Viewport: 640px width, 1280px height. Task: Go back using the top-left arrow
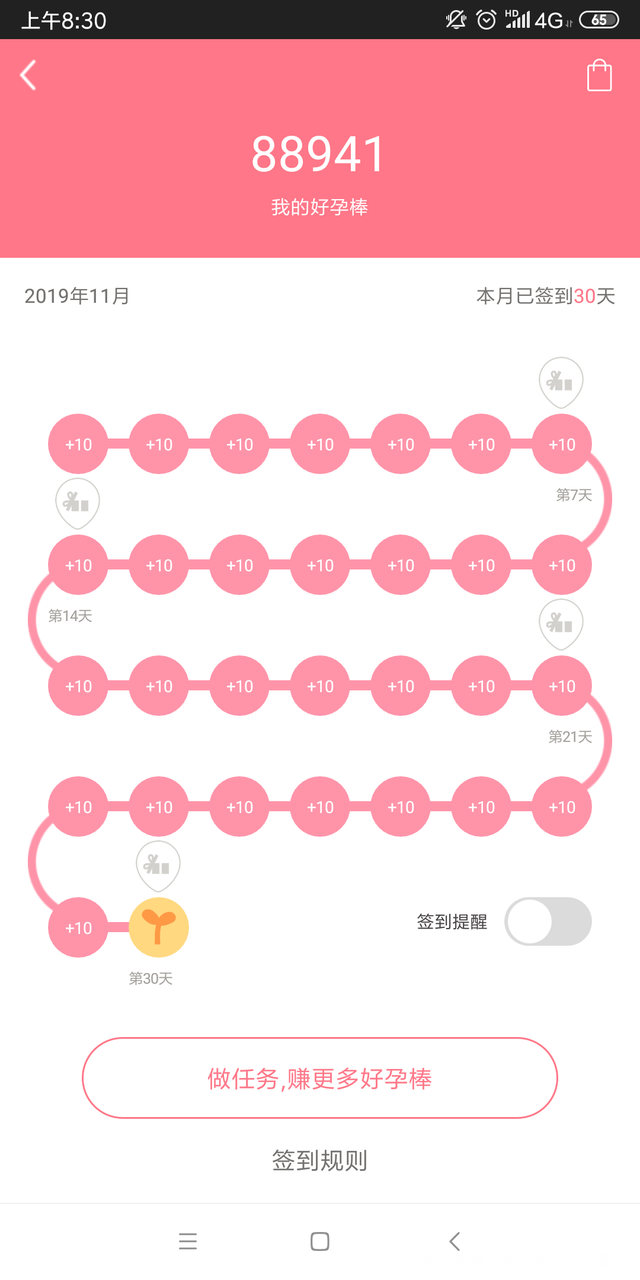tap(29, 75)
